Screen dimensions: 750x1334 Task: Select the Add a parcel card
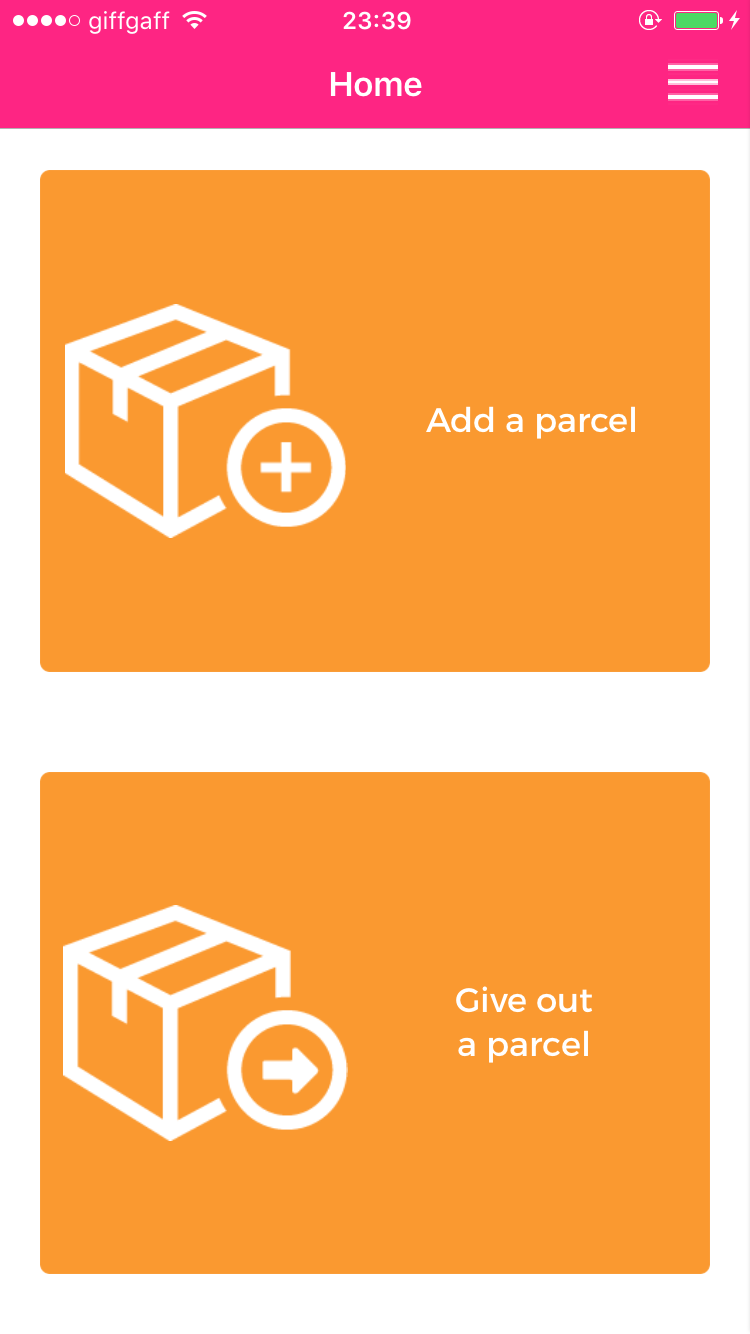pyautogui.click(x=375, y=421)
